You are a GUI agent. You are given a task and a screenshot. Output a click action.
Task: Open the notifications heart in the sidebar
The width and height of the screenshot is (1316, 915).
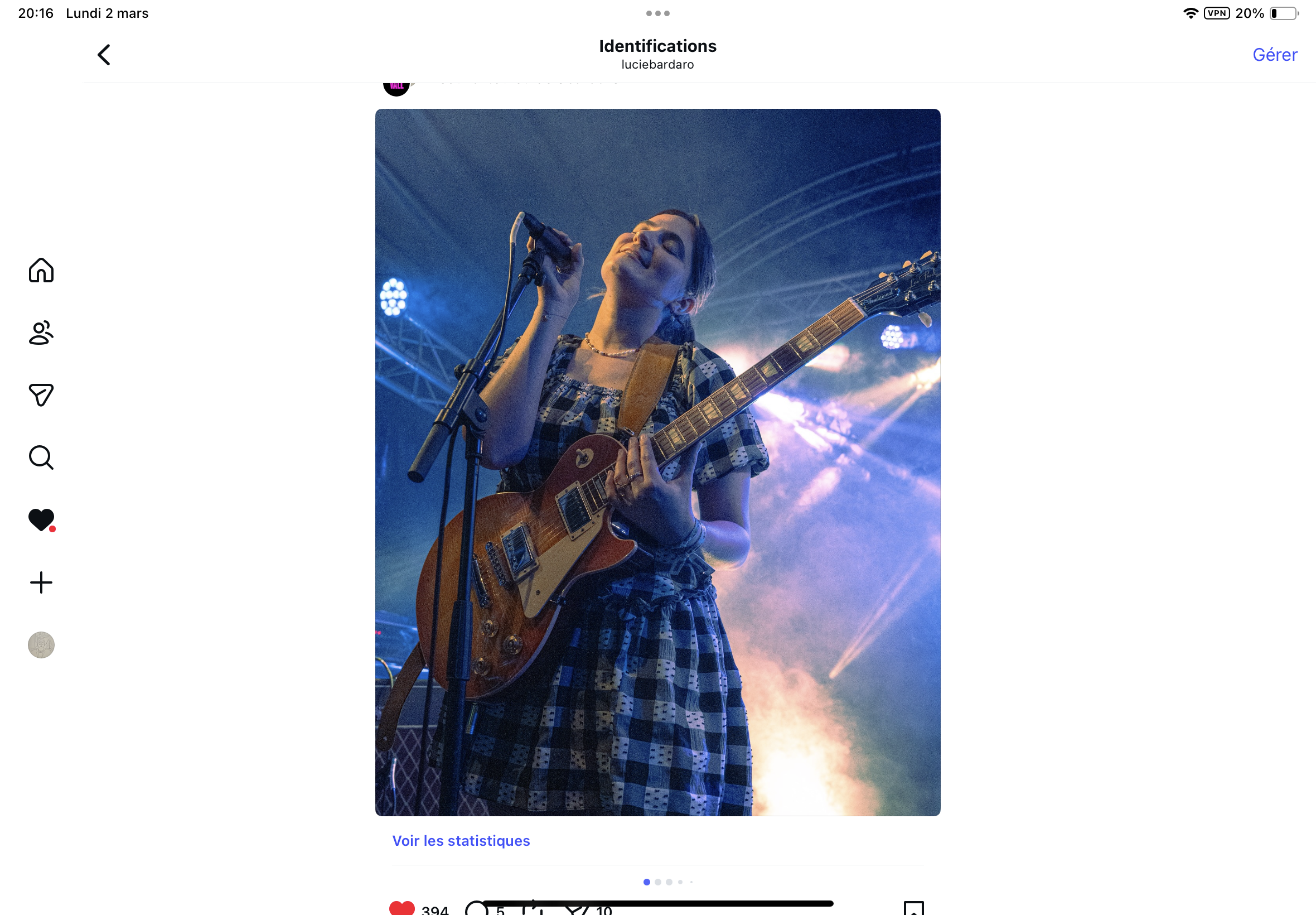tap(41, 520)
